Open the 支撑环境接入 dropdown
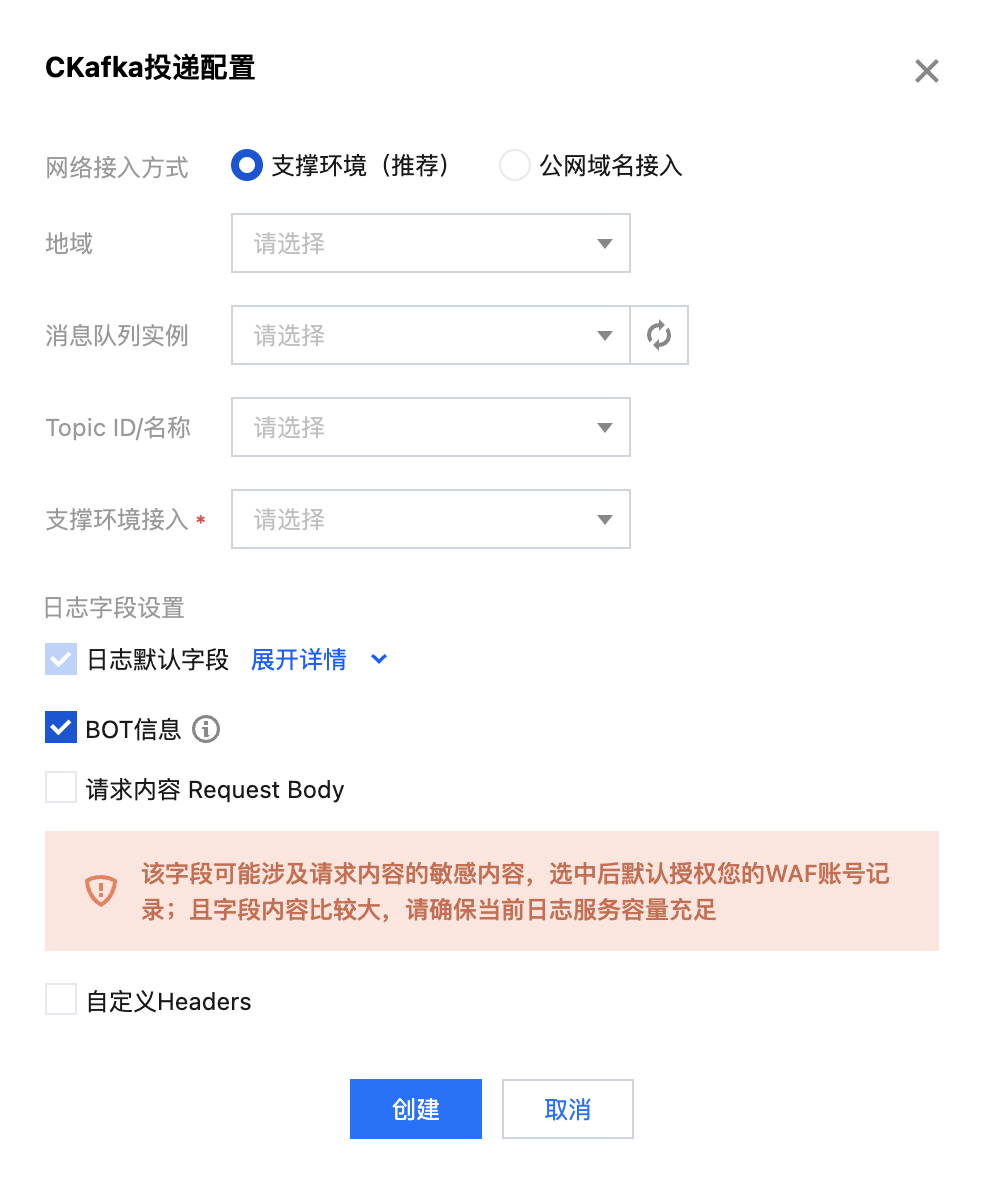Image resolution: width=982 pixels, height=1180 pixels. click(x=431, y=520)
